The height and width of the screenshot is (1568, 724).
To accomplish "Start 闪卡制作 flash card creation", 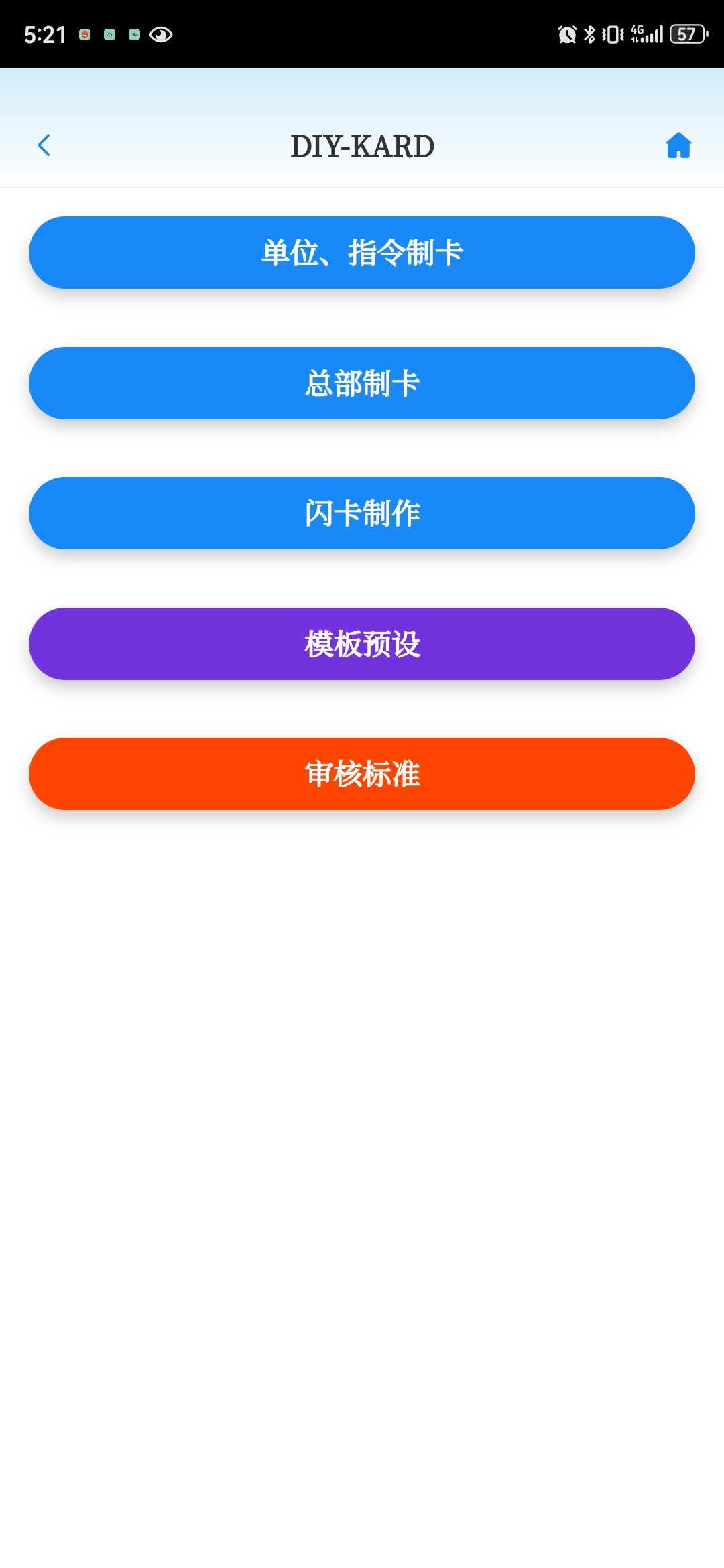I will (362, 513).
